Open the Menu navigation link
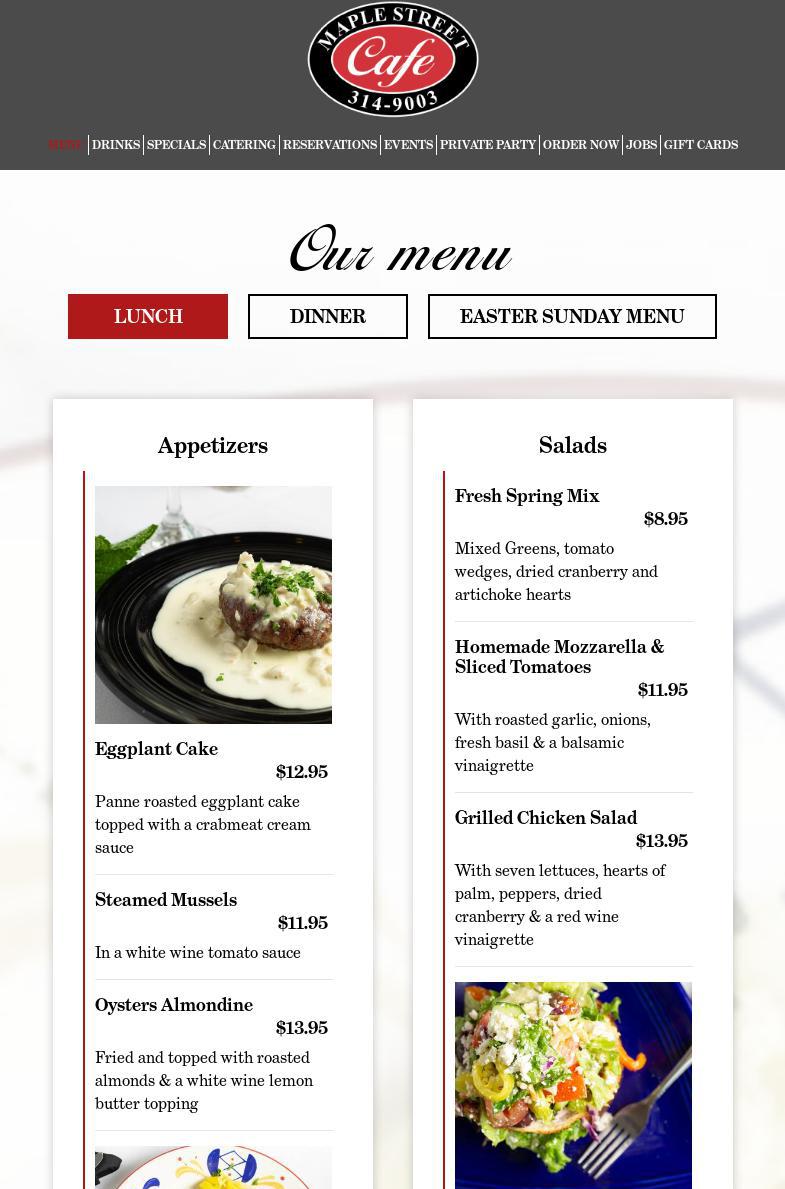This screenshot has width=785, height=1189. [x=66, y=145]
